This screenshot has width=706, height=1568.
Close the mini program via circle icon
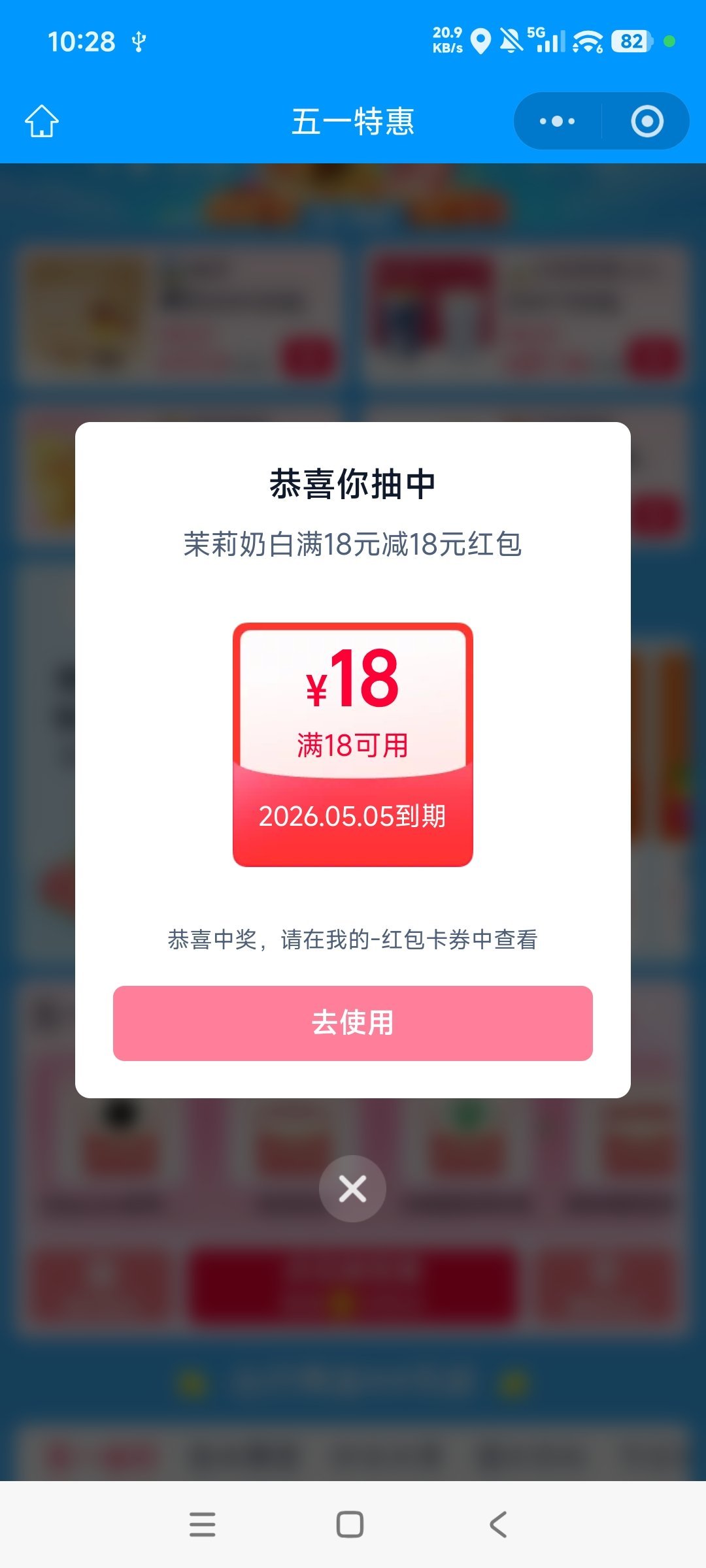pyautogui.click(x=647, y=122)
